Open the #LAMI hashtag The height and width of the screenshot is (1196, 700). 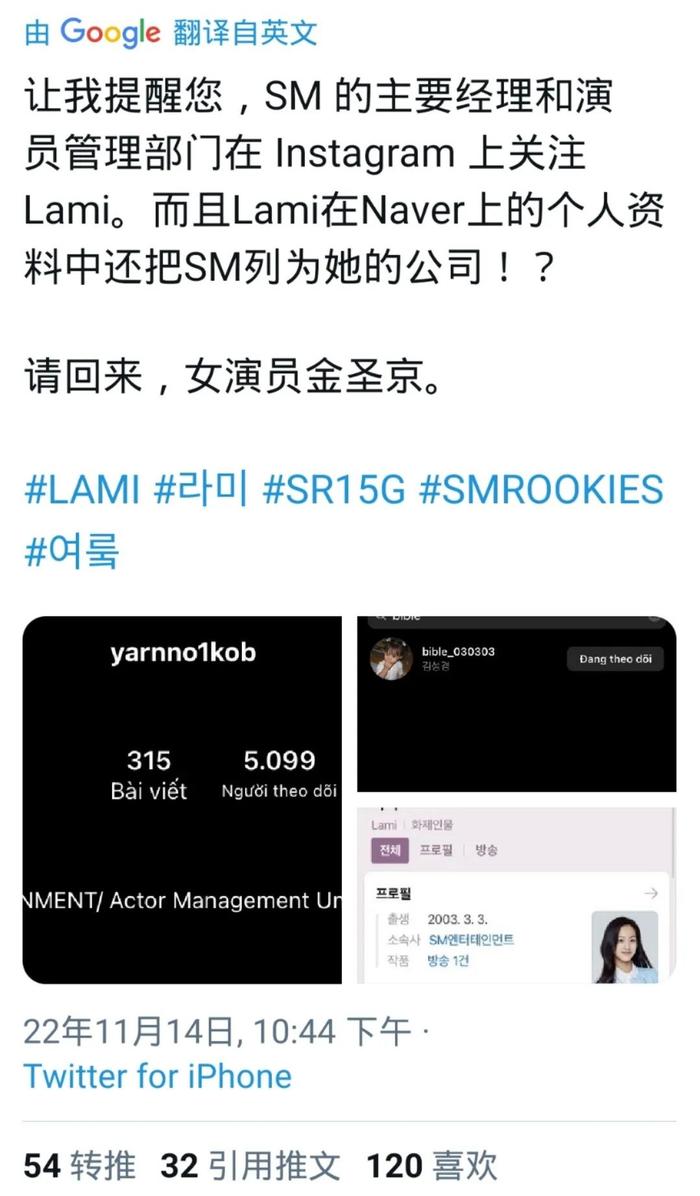[x=82, y=490]
